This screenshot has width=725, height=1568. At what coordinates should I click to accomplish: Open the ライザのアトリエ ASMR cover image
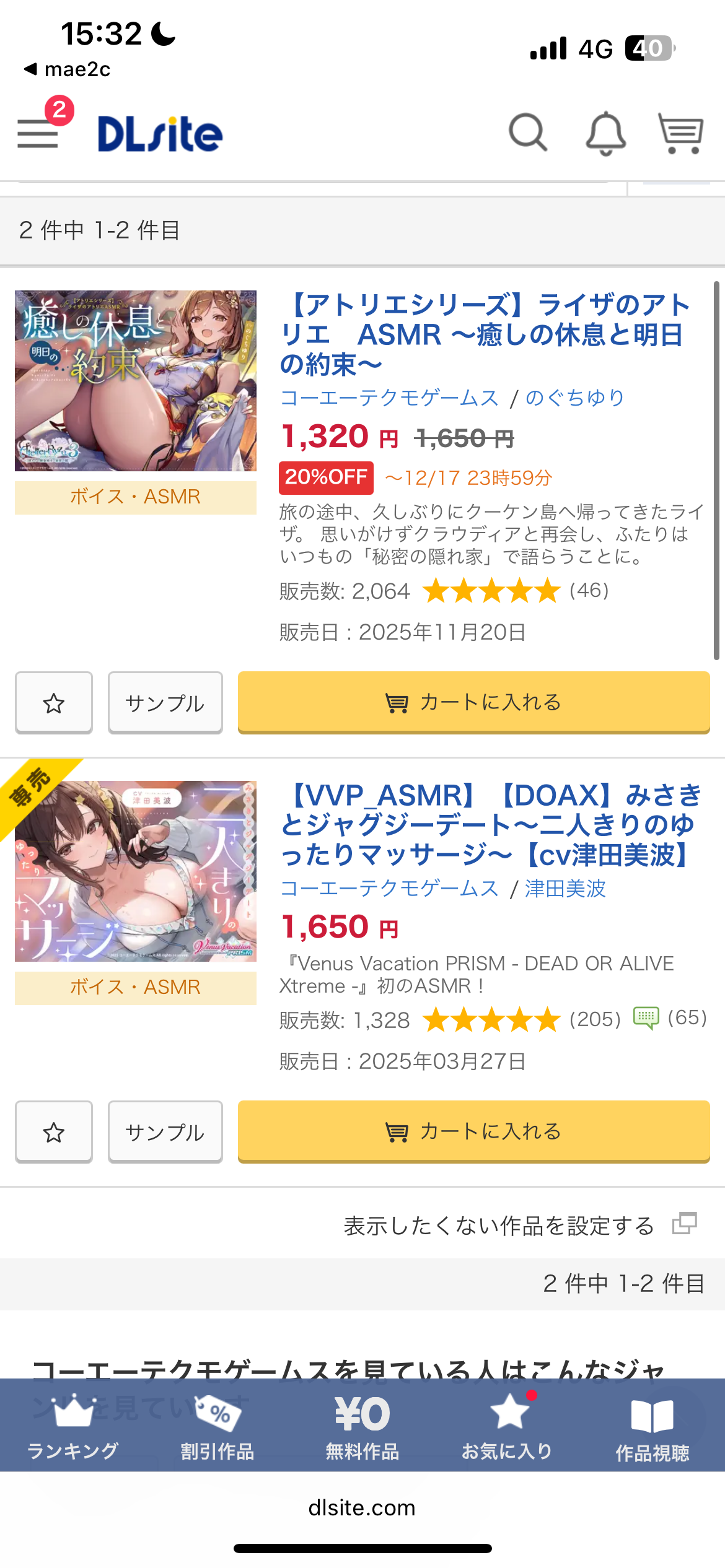coord(136,381)
